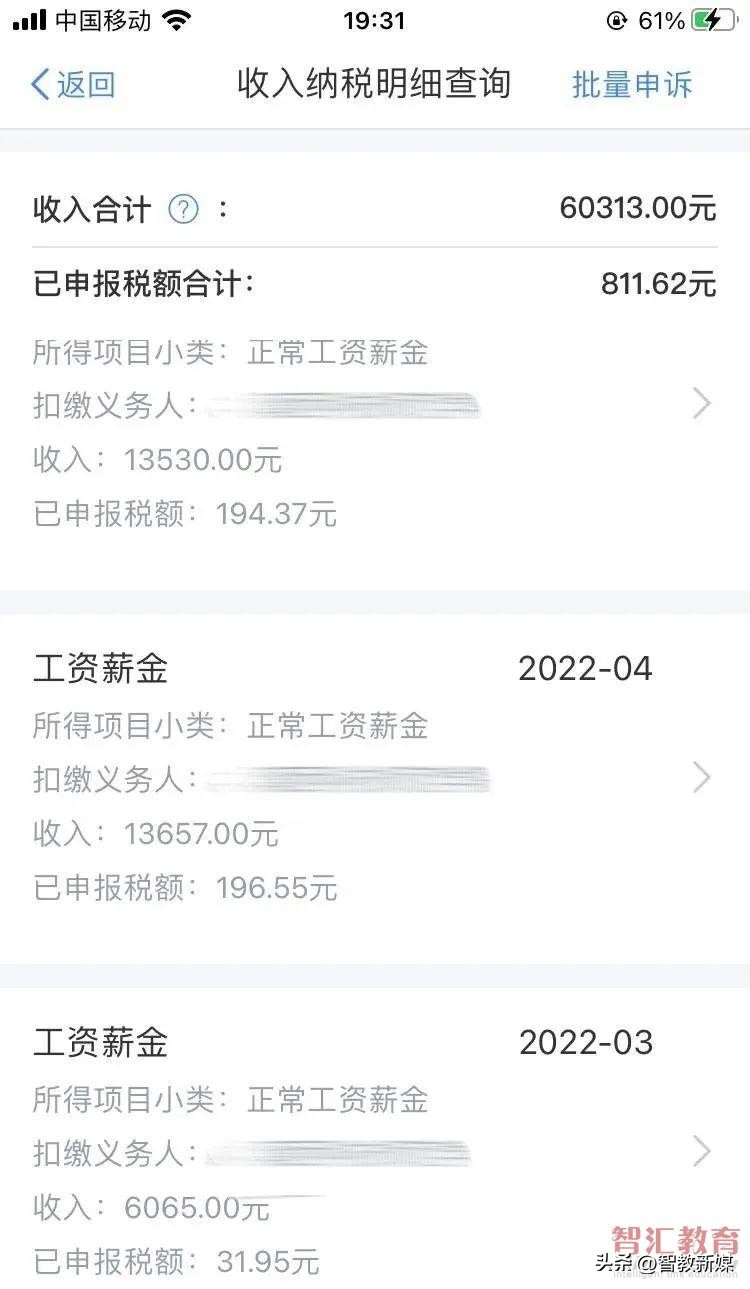Tap the total income amount 60313.00元
The width and height of the screenshot is (750, 1289).
640,209
